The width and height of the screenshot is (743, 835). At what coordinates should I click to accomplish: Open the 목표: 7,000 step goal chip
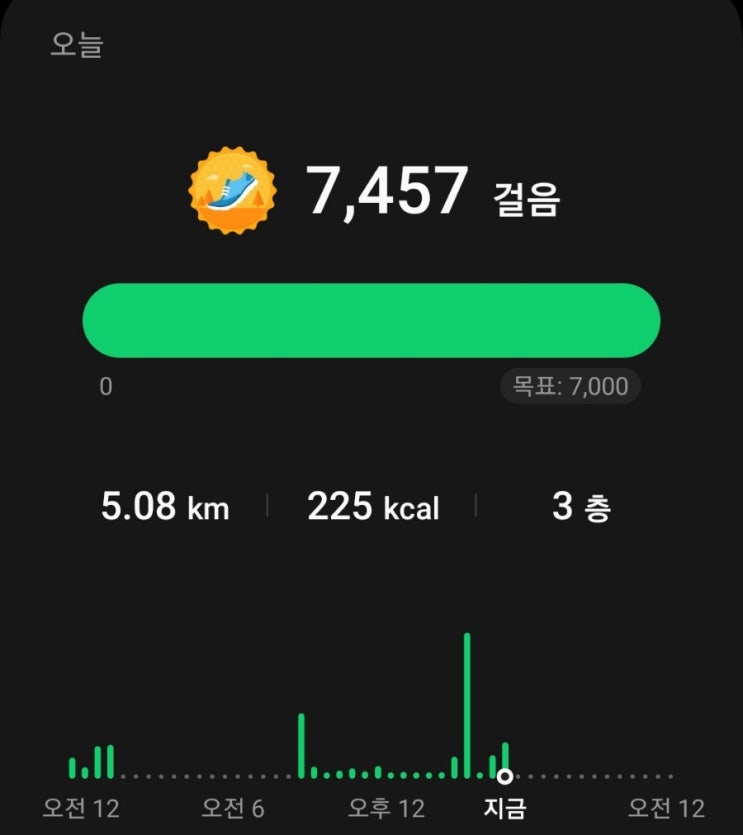click(x=570, y=386)
